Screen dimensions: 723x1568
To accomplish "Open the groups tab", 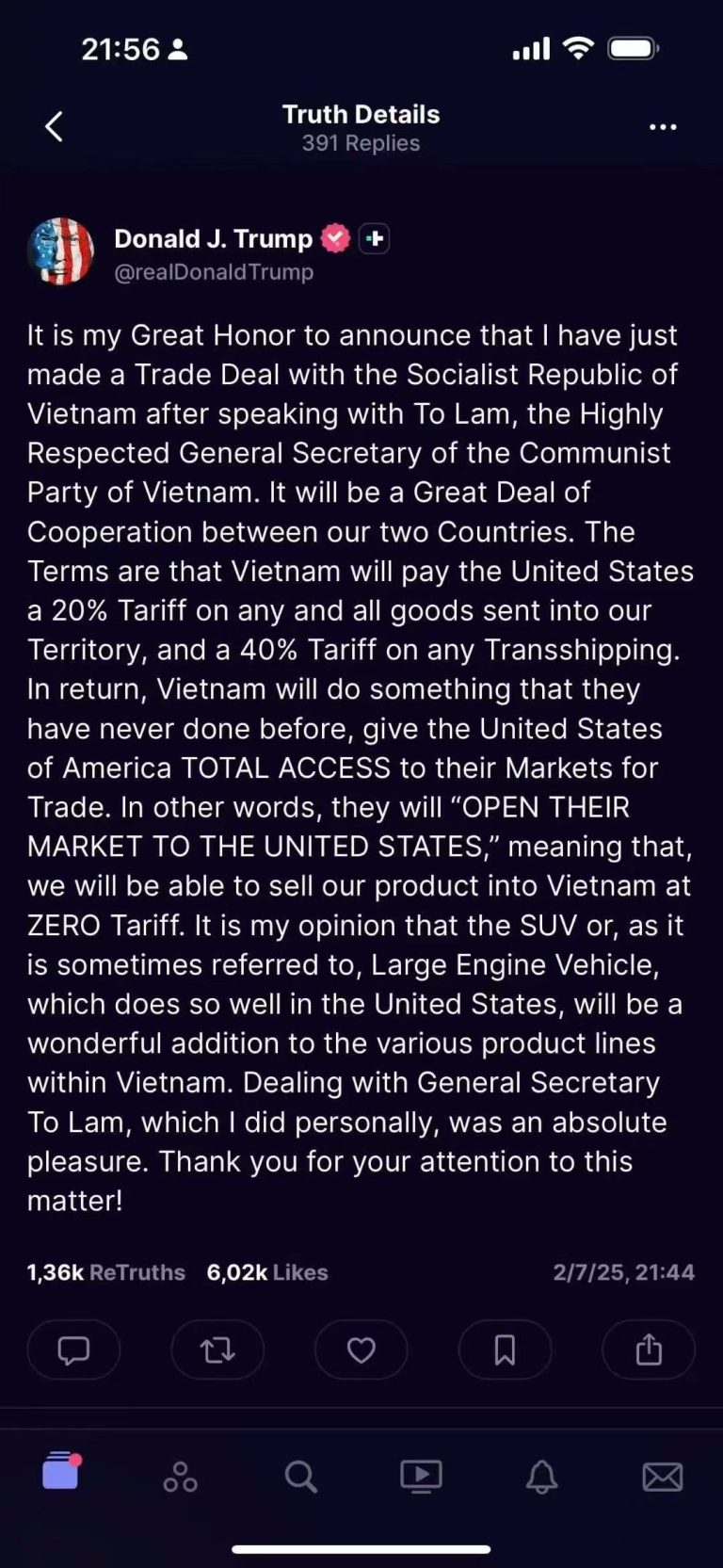I will point(180,1476).
